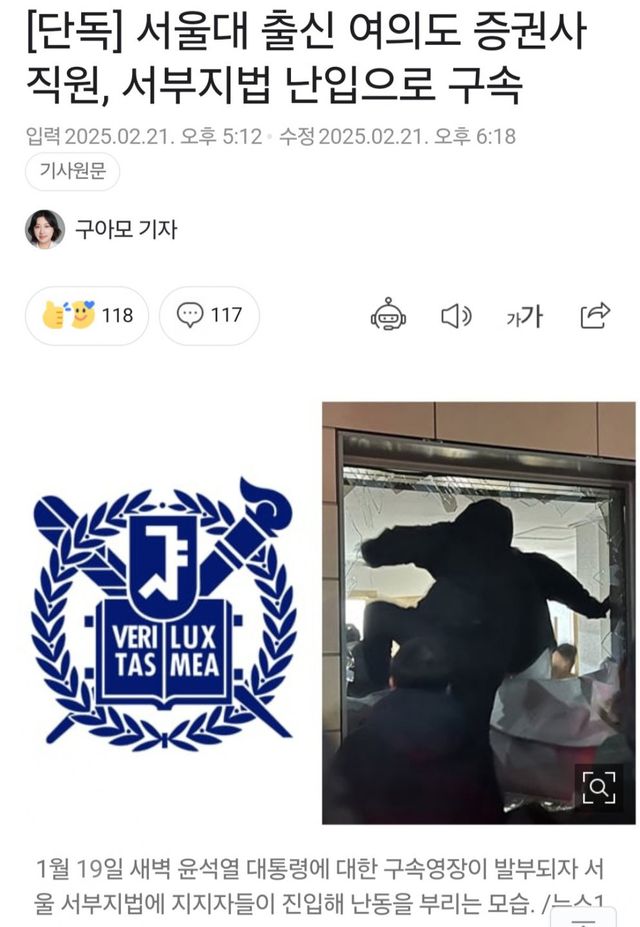Open the AI summary robot icon
Screen dimensions: 640x927
[388, 316]
